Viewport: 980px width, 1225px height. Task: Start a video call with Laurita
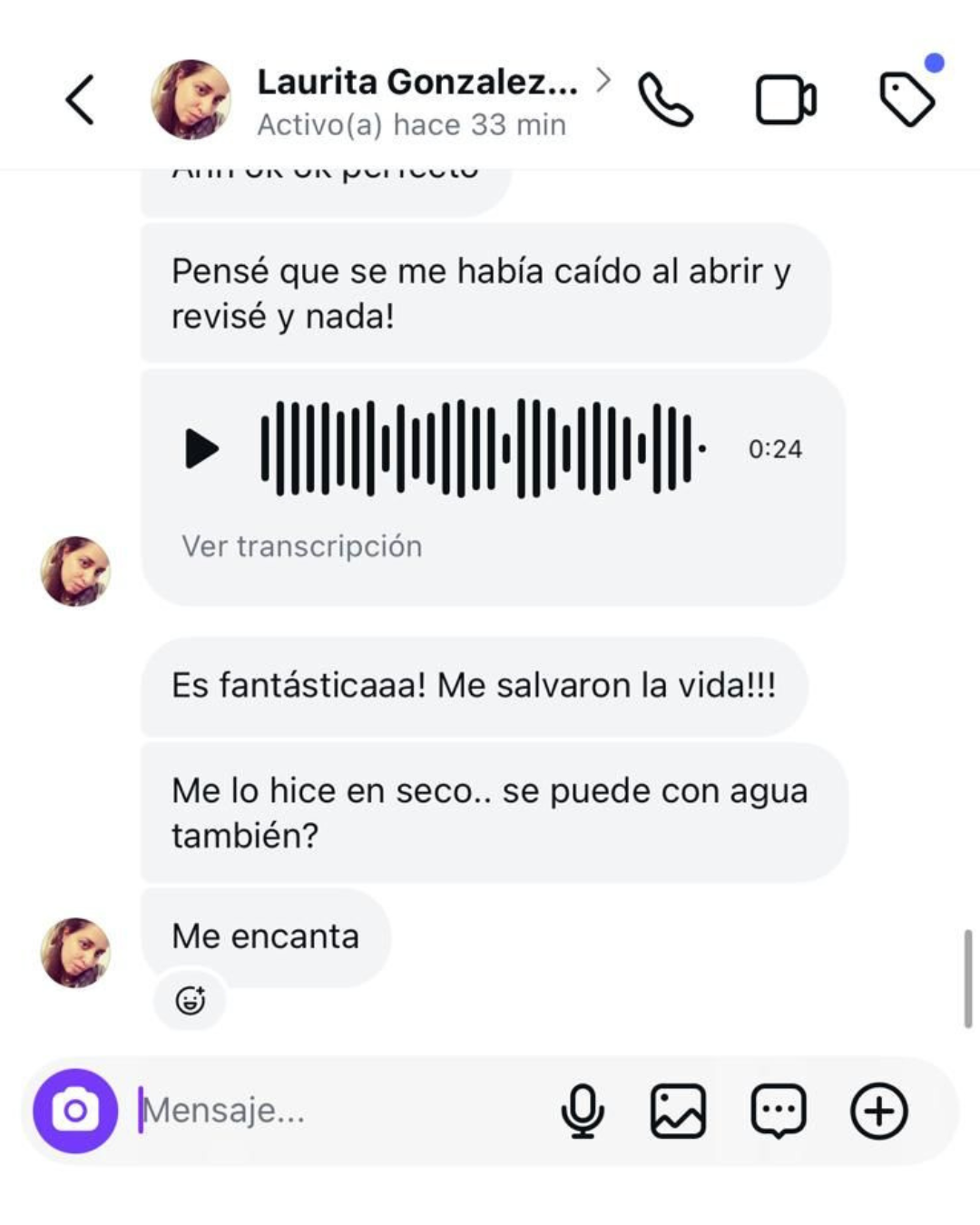785,100
